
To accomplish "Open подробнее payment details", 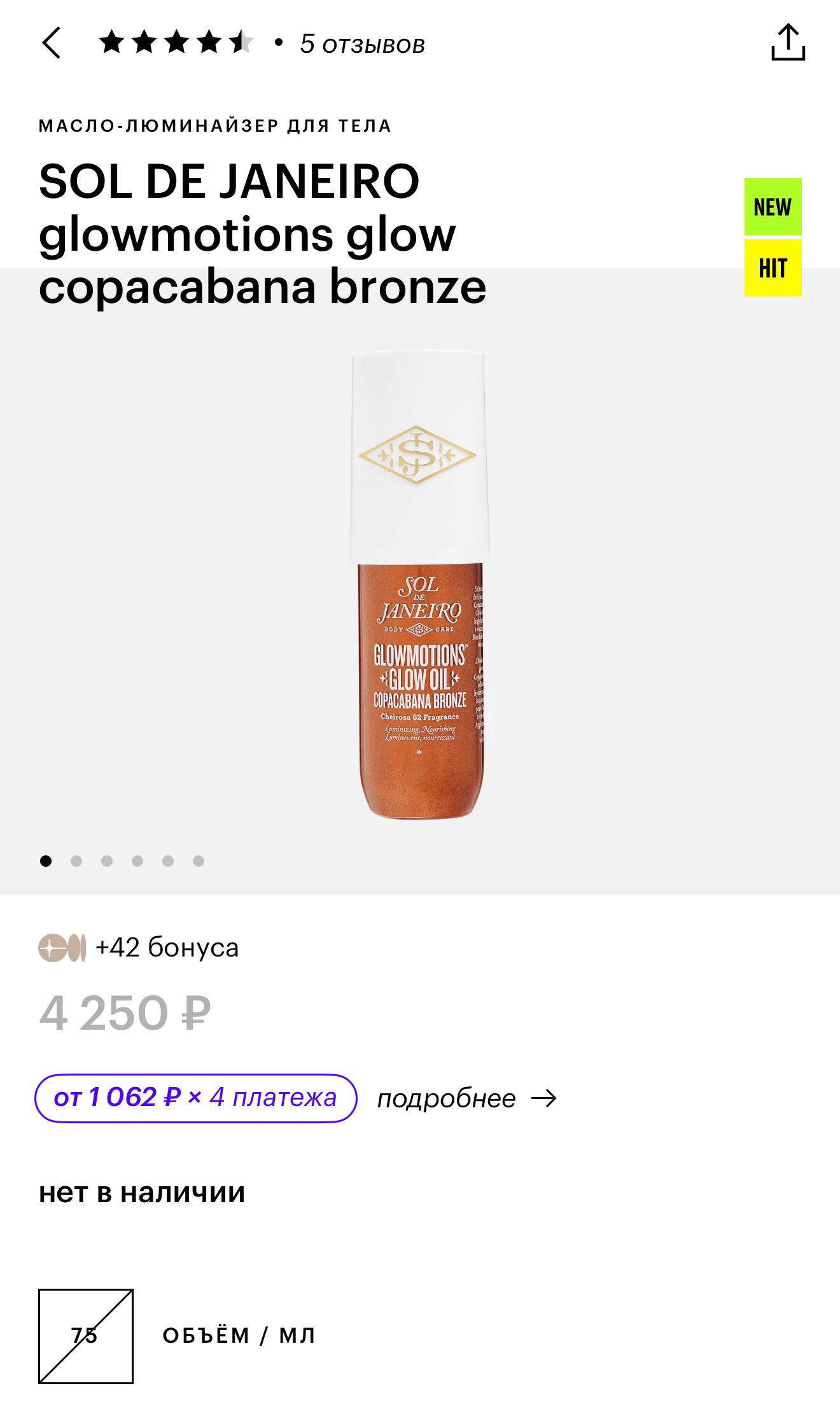I will click(466, 1098).
